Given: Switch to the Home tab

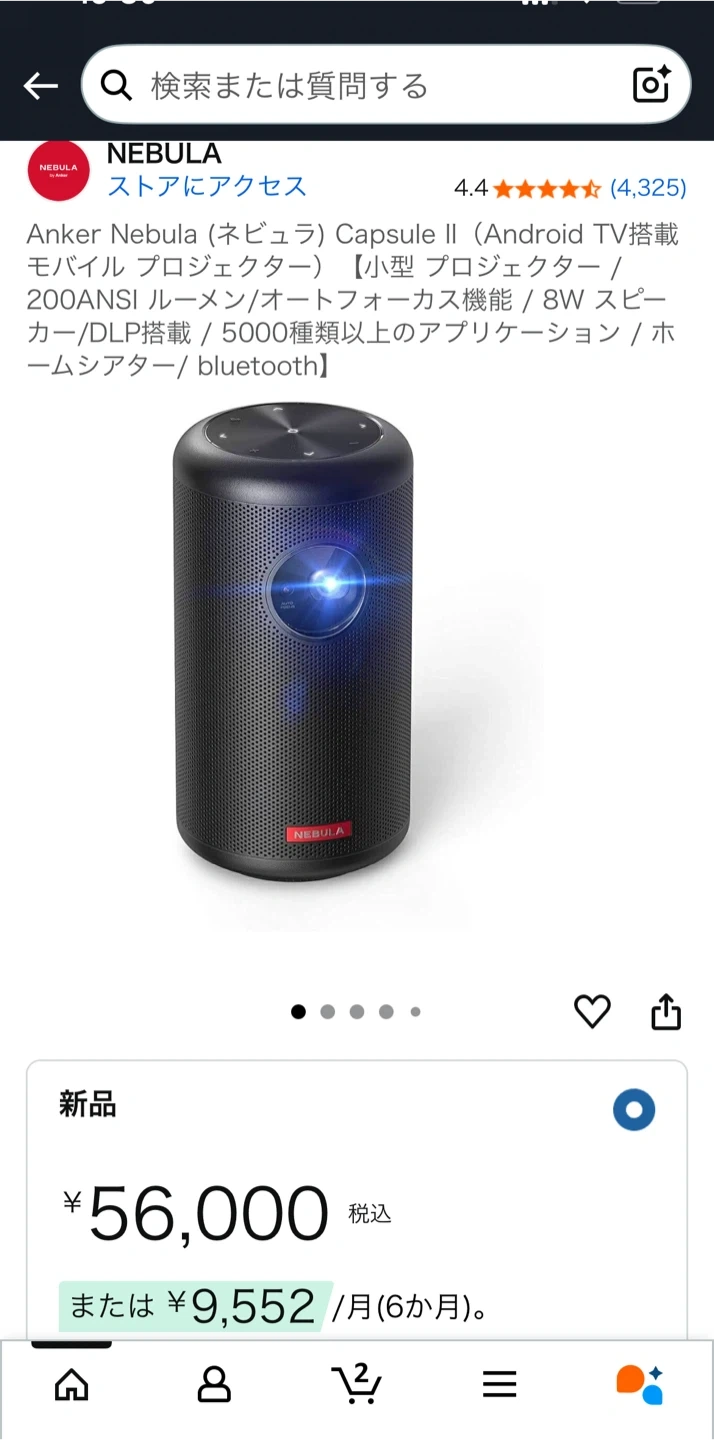Looking at the screenshot, I should 71,1385.
